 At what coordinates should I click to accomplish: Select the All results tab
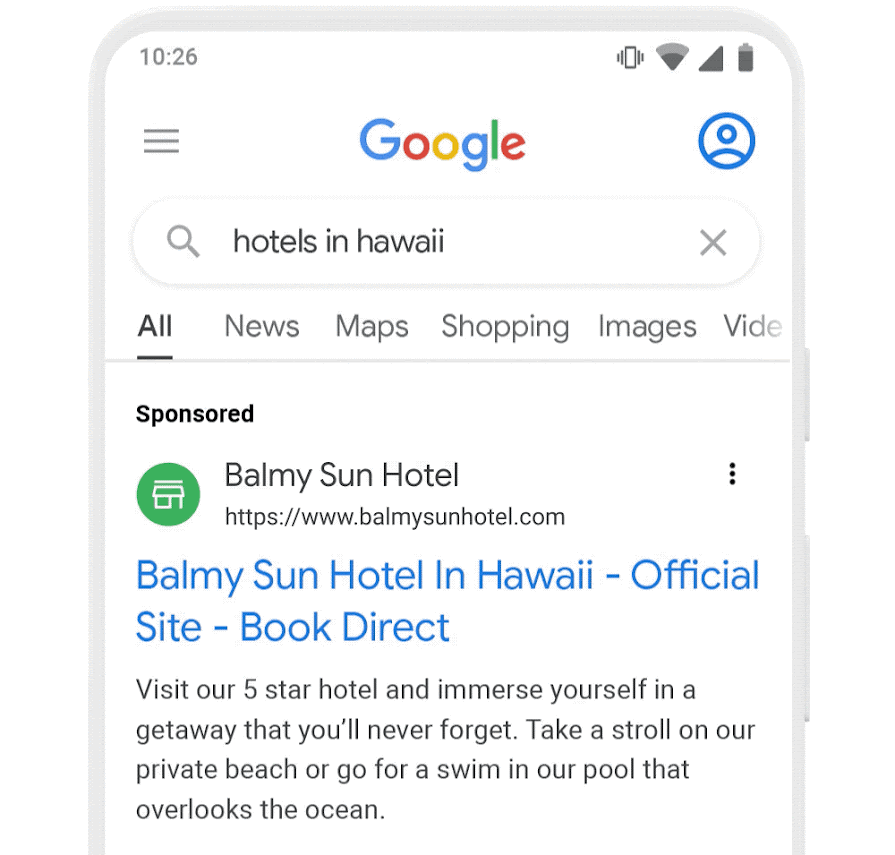[x=155, y=326]
